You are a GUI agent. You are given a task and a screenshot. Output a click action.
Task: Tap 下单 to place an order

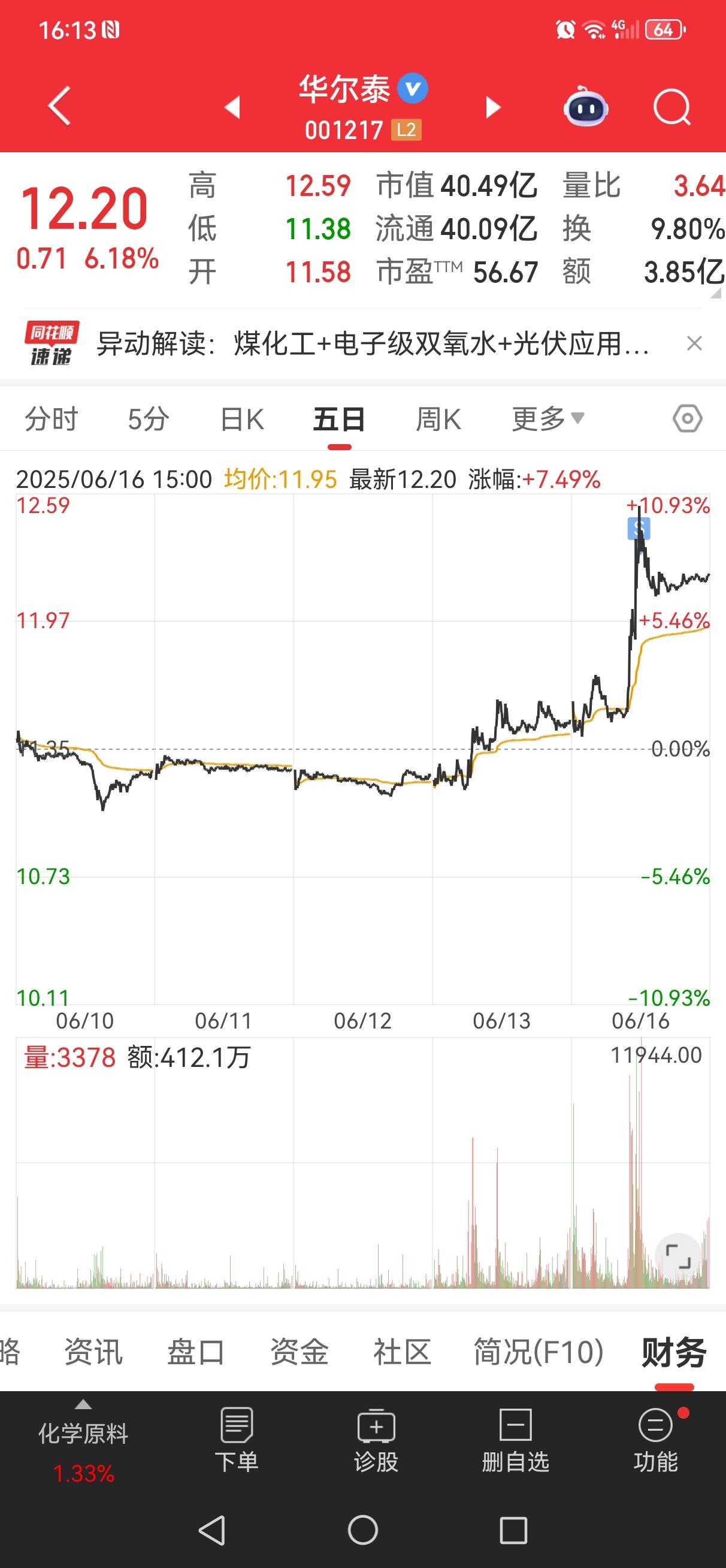237,1440
